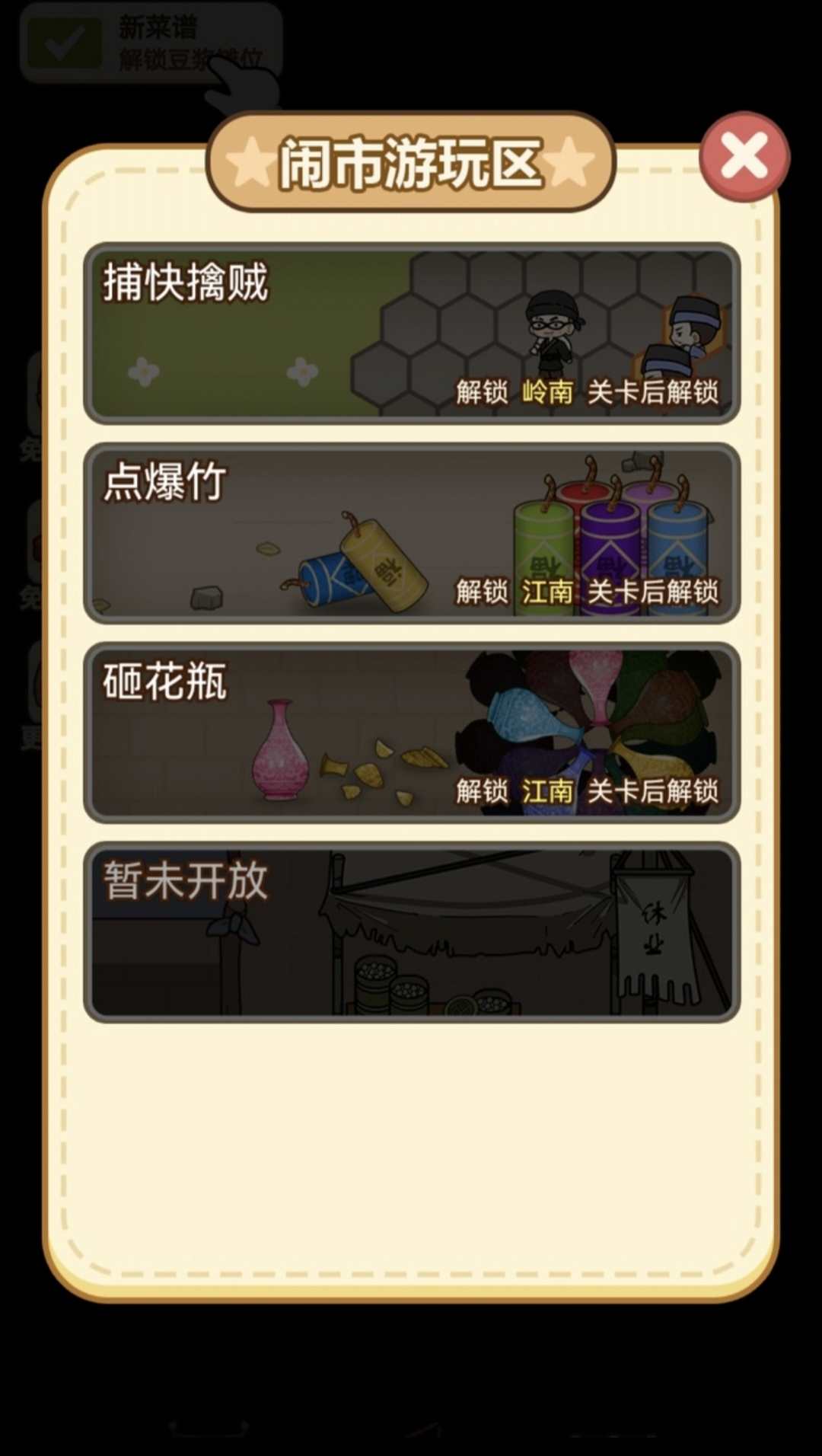
Task: Close the 闹市游玩区 dialog
Action: pyautogui.click(x=744, y=156)
